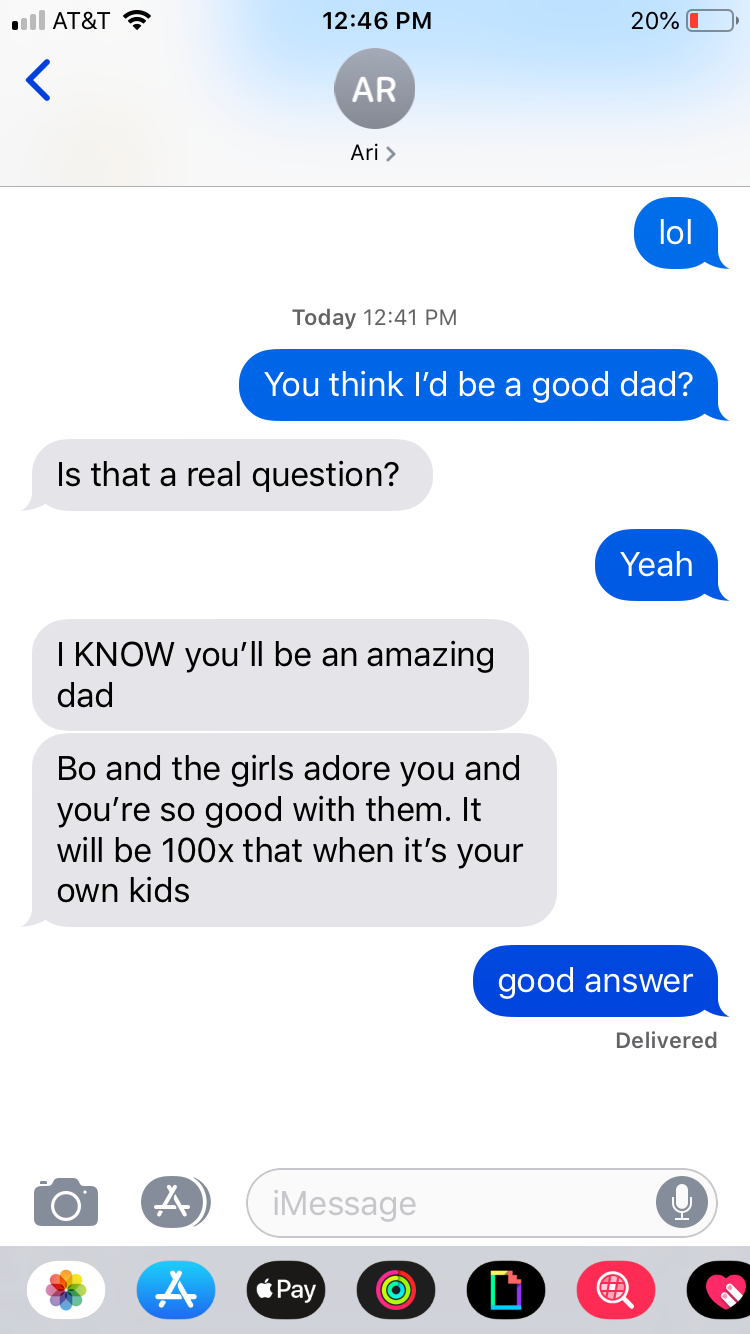Open the Activity rings iMessage app
This screenshot has width=750, height=1334.
(x=396, y=1290)
